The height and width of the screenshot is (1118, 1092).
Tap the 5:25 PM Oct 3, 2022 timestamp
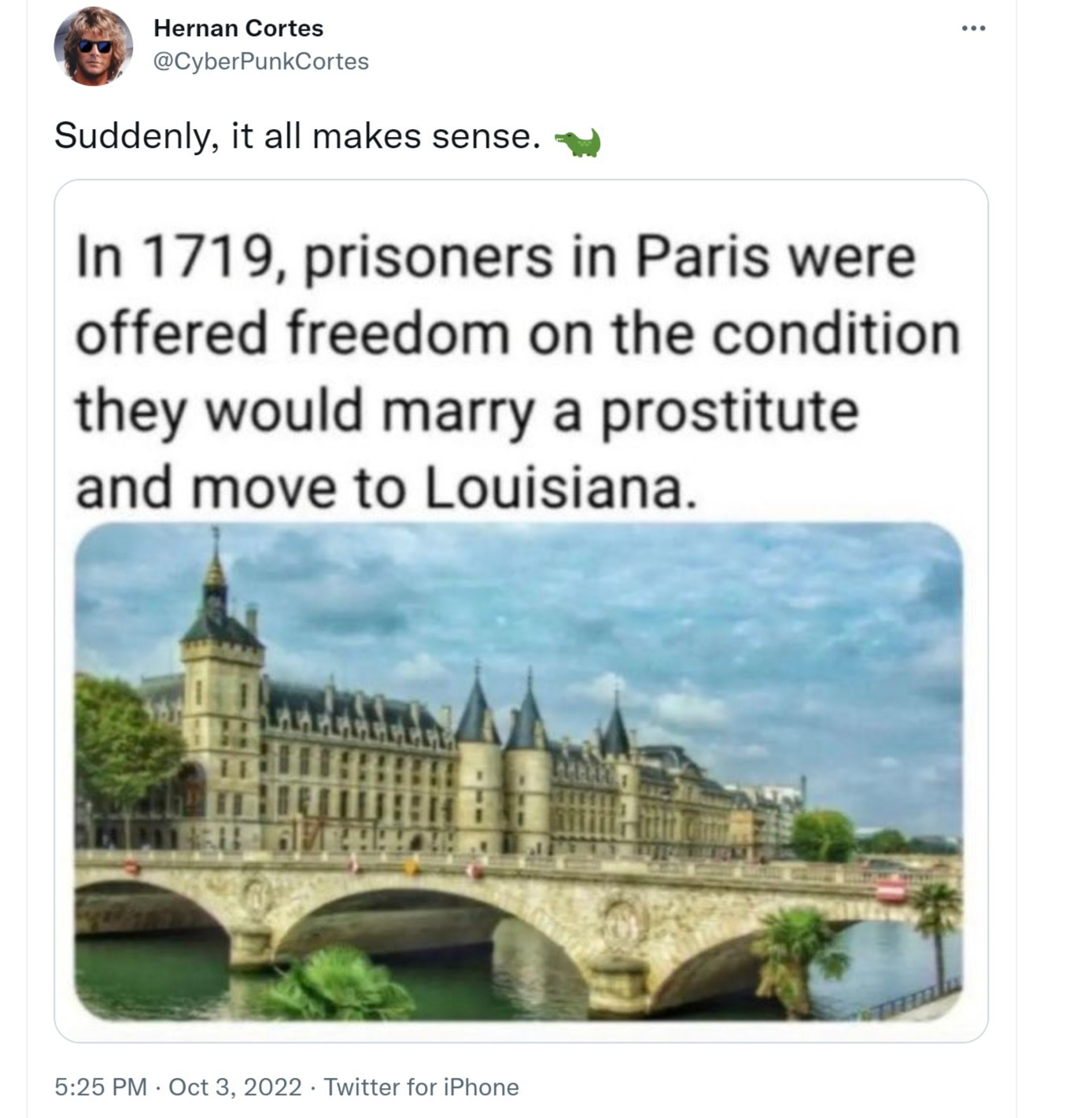(x=179, y=1087)
